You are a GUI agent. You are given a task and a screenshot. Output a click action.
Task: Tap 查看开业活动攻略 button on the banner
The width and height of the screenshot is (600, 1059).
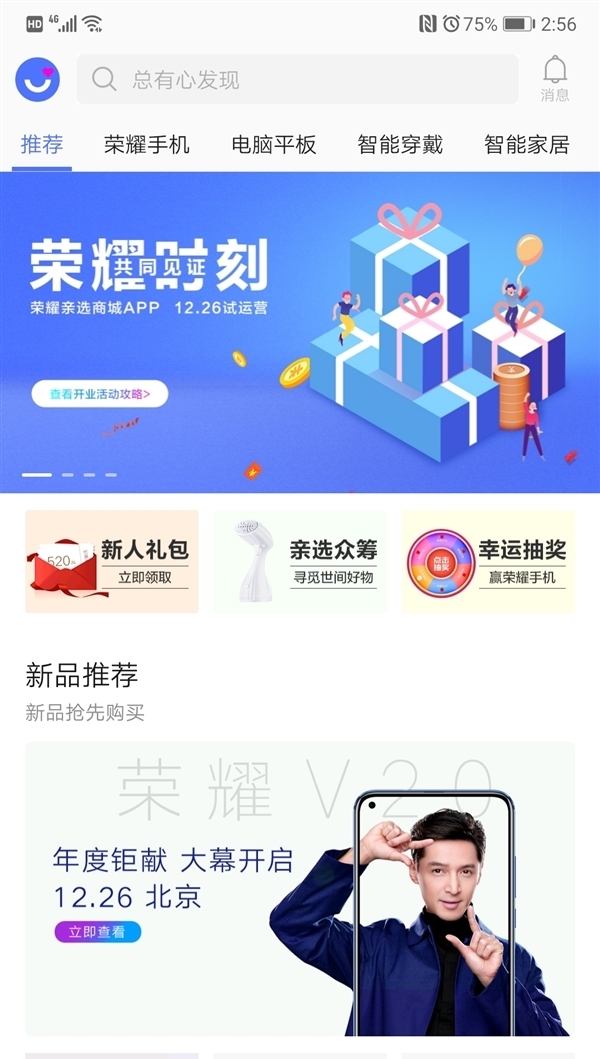pyautogui.click(x=99, y=394)
